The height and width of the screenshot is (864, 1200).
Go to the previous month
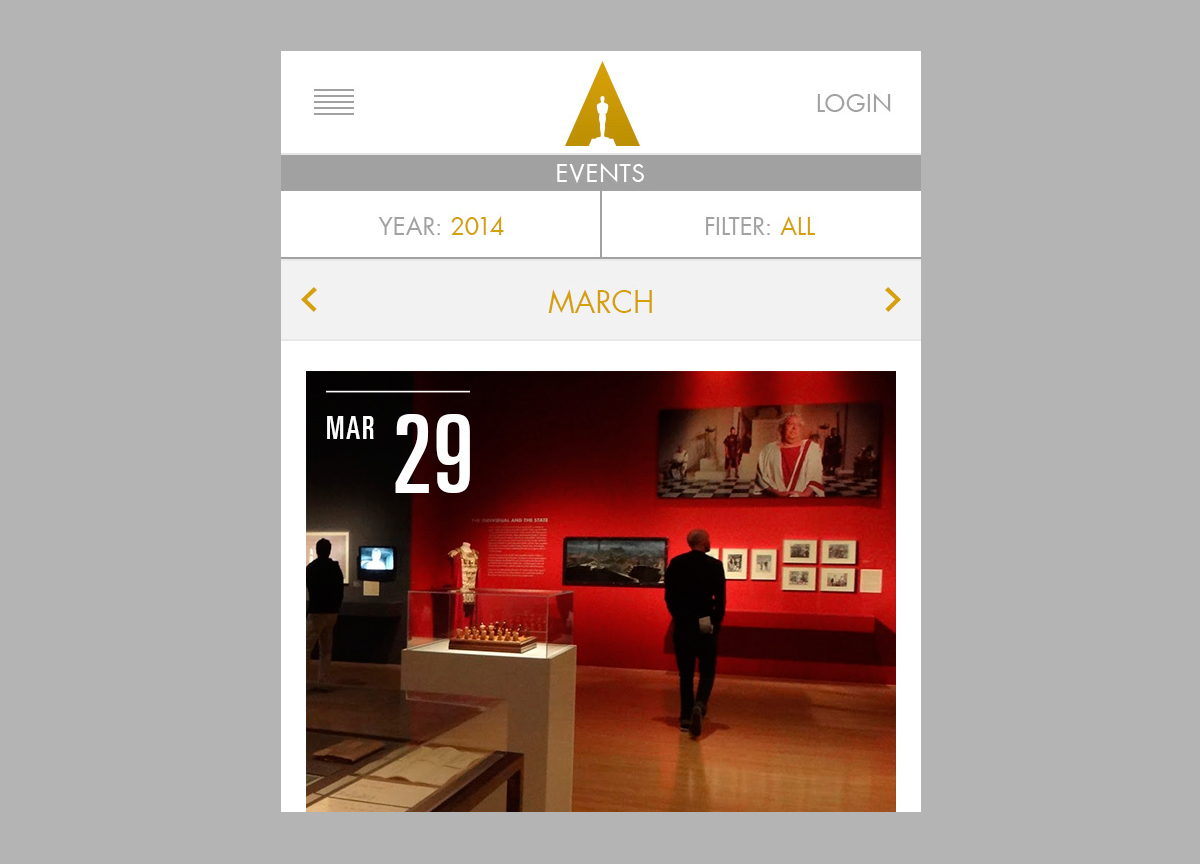[309, 300]
